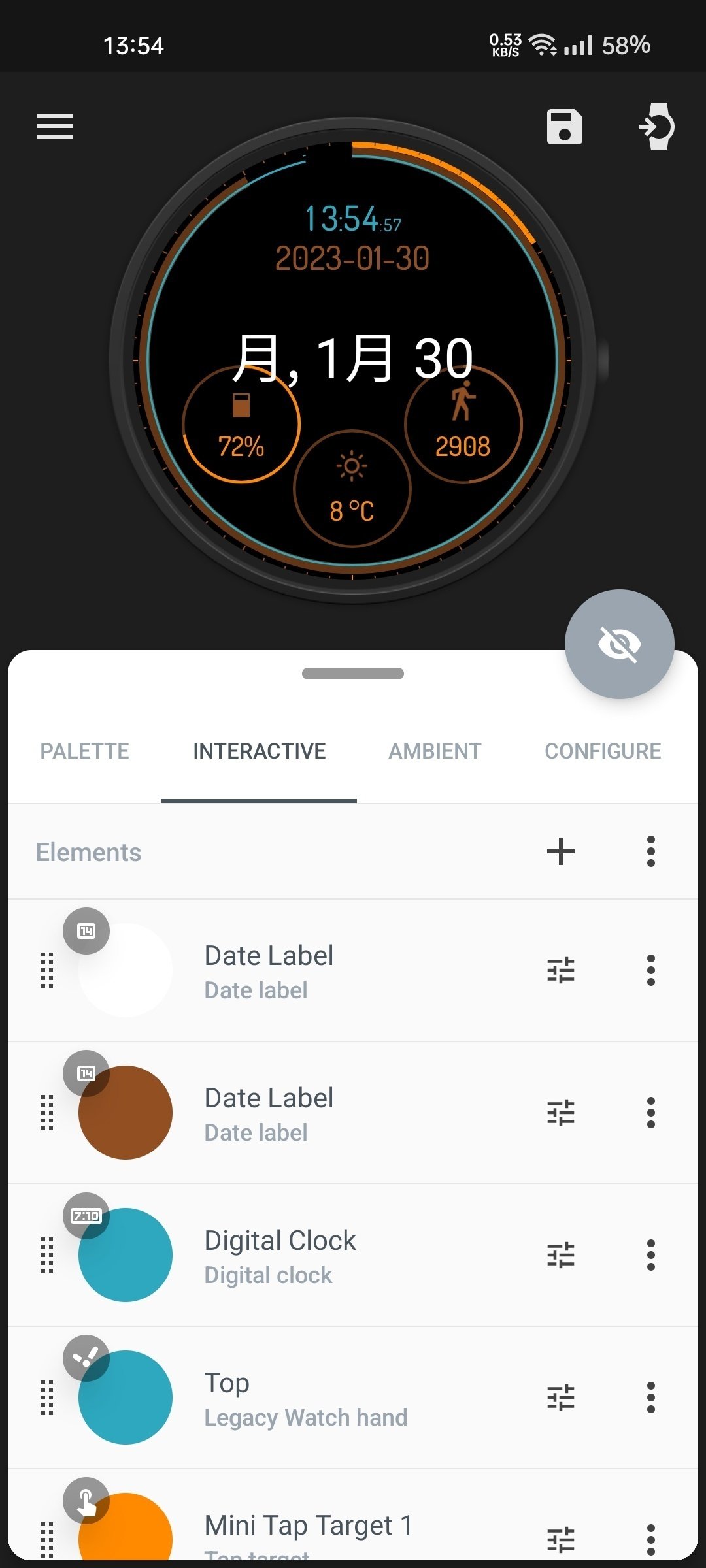Open the Elements section overflow menu

(x=650, y=851)
